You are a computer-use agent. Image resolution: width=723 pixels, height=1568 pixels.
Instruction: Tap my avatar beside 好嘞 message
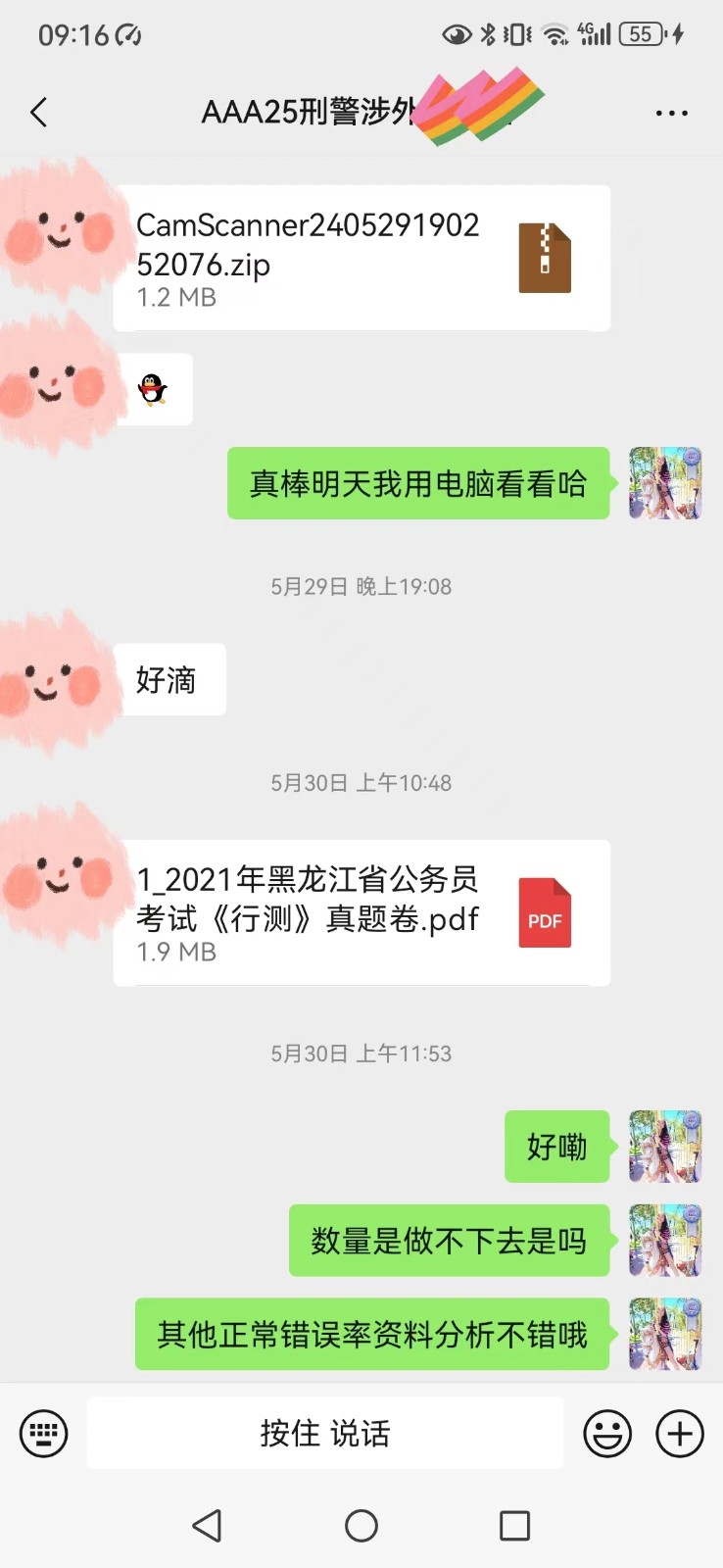pyautogui.click(x=665, y=1147)
